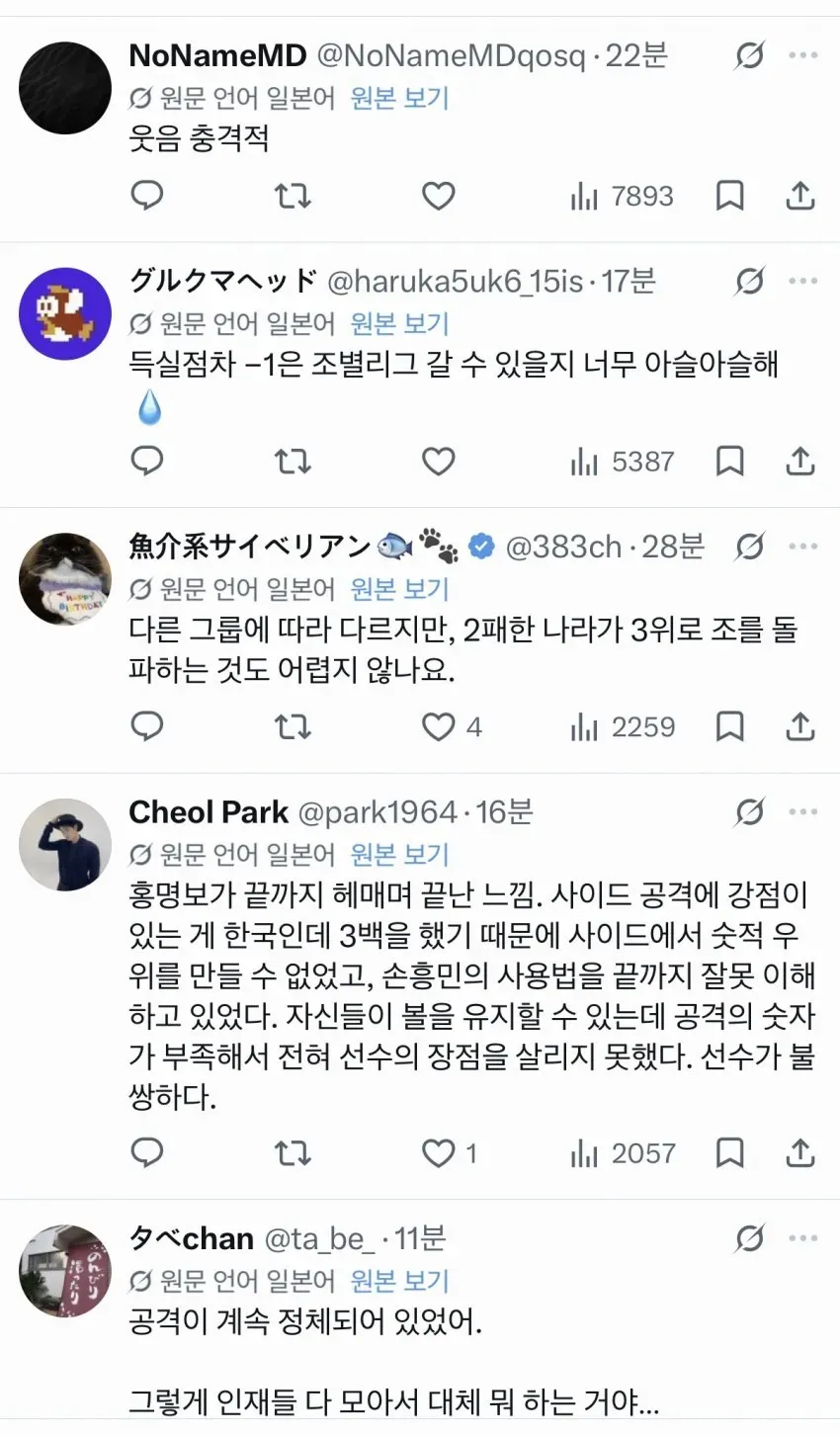840x1436 pixels.
Task: Tap 원본 보기 on タベchan's tweet
Action: click(399, 1281)
